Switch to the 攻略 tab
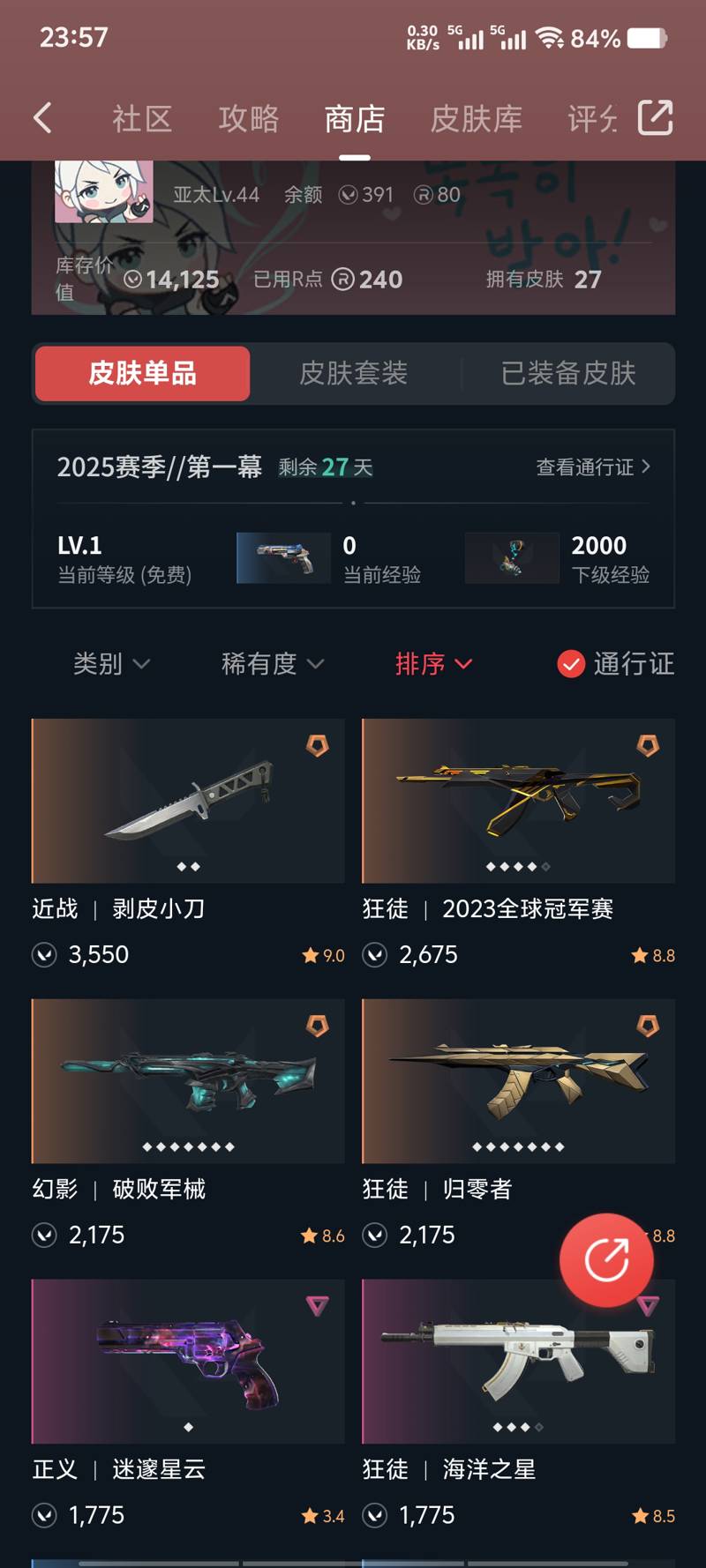Image resolution: width=706 pixels, height=1568 pixels. 249,118
